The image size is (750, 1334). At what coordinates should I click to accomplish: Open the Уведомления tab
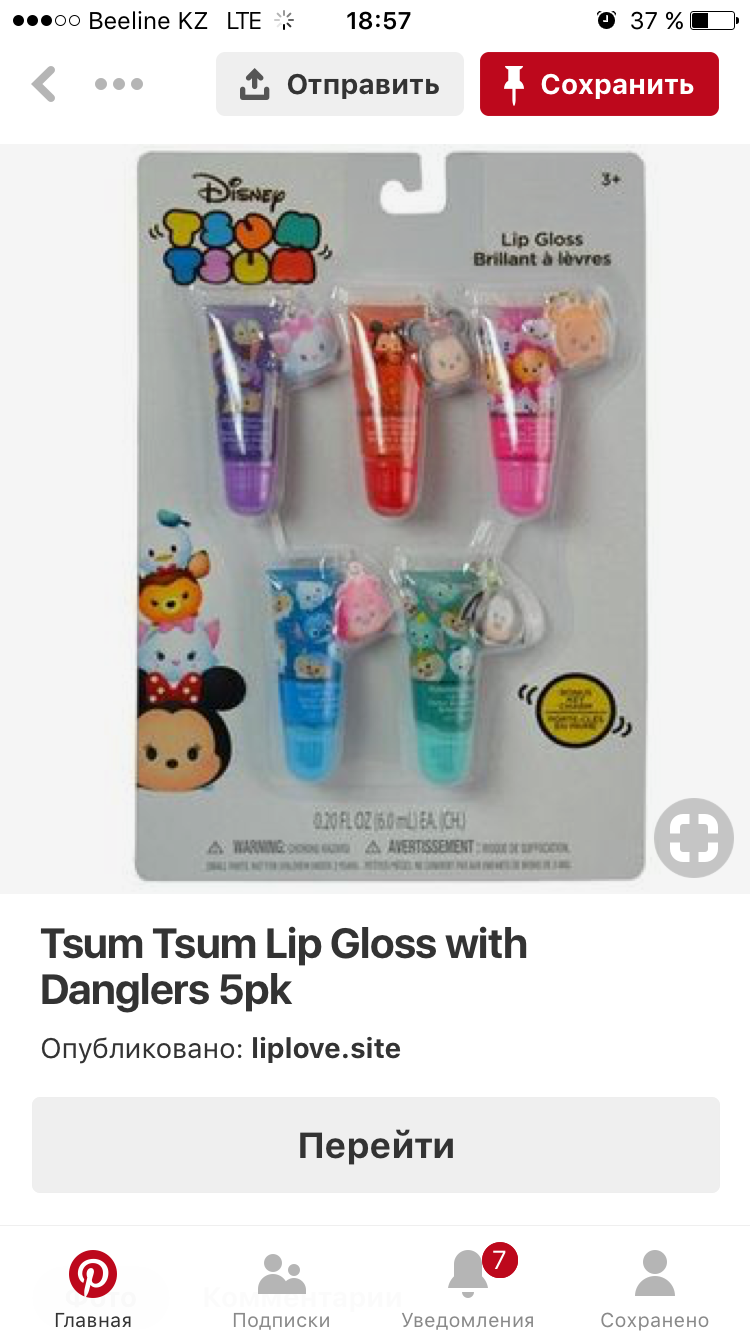tap(468, 1288)
